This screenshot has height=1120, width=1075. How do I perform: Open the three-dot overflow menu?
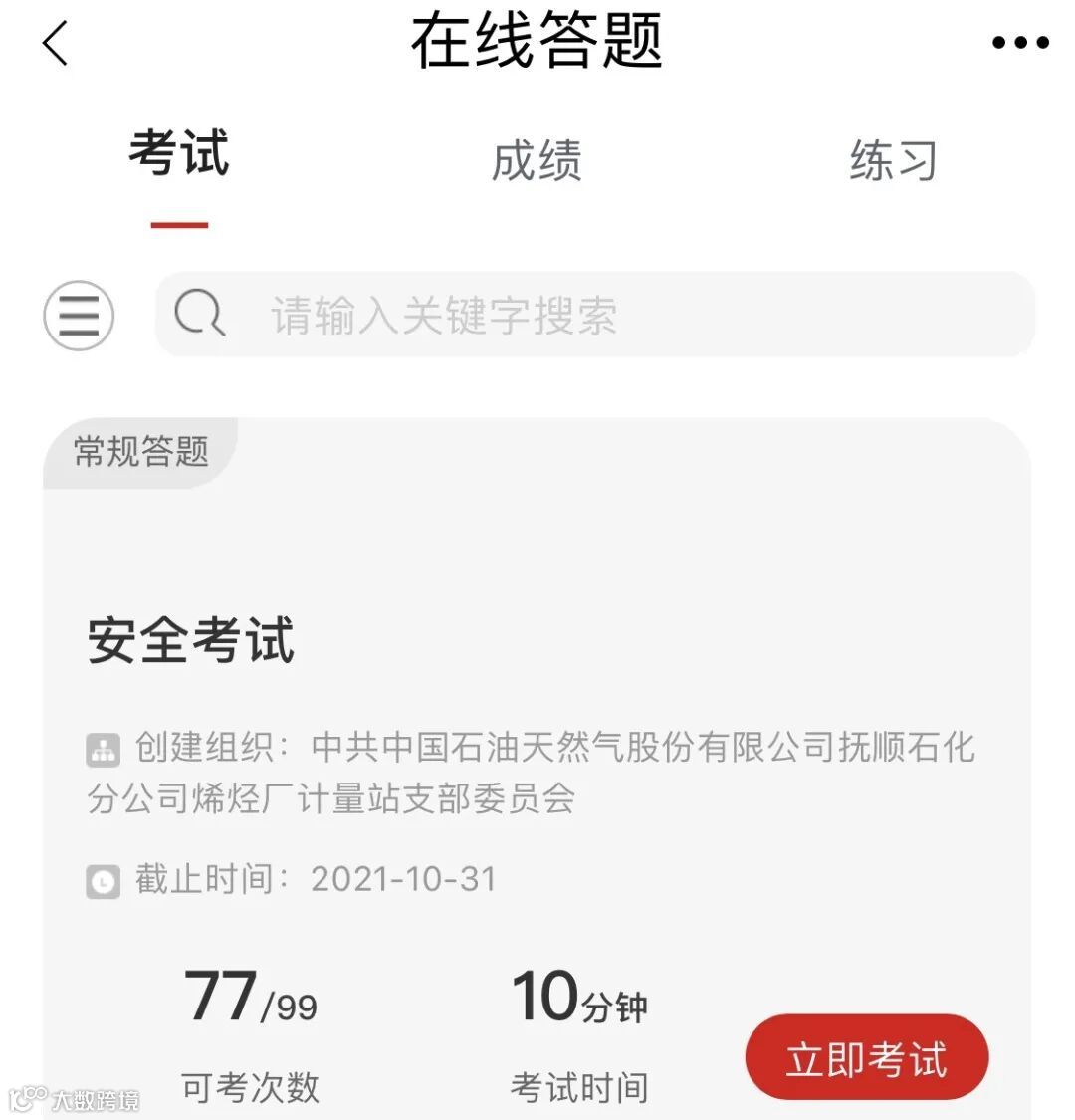point(1020,43)
